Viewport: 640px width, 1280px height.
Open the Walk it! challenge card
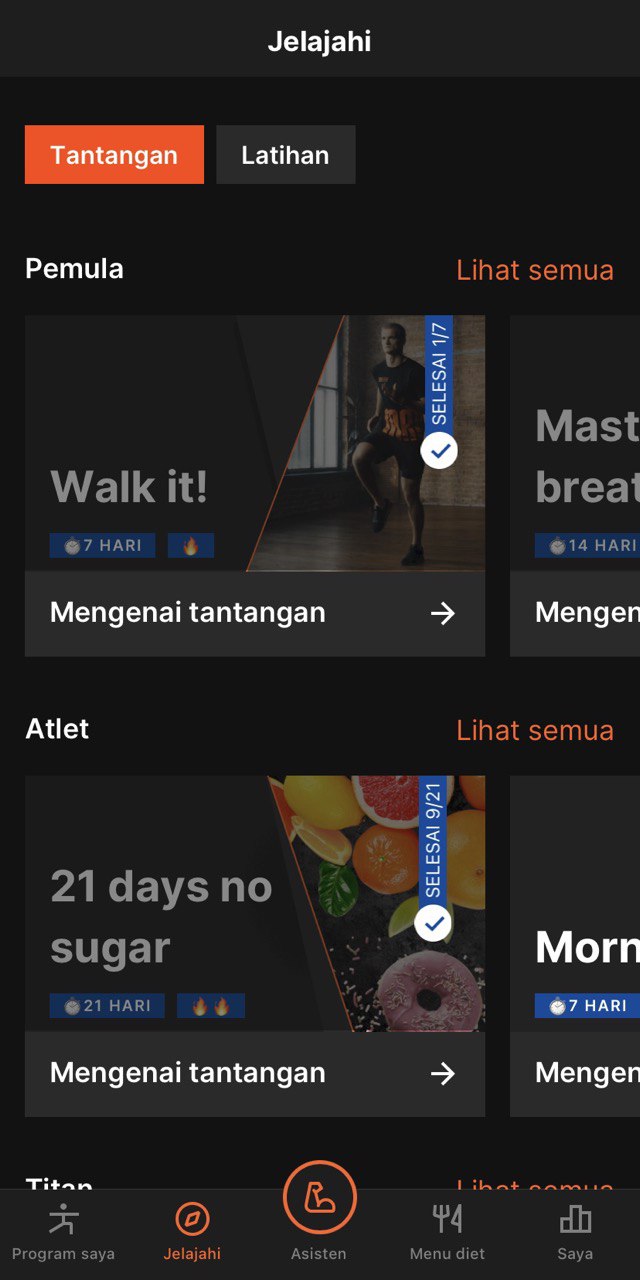[255, 443]
